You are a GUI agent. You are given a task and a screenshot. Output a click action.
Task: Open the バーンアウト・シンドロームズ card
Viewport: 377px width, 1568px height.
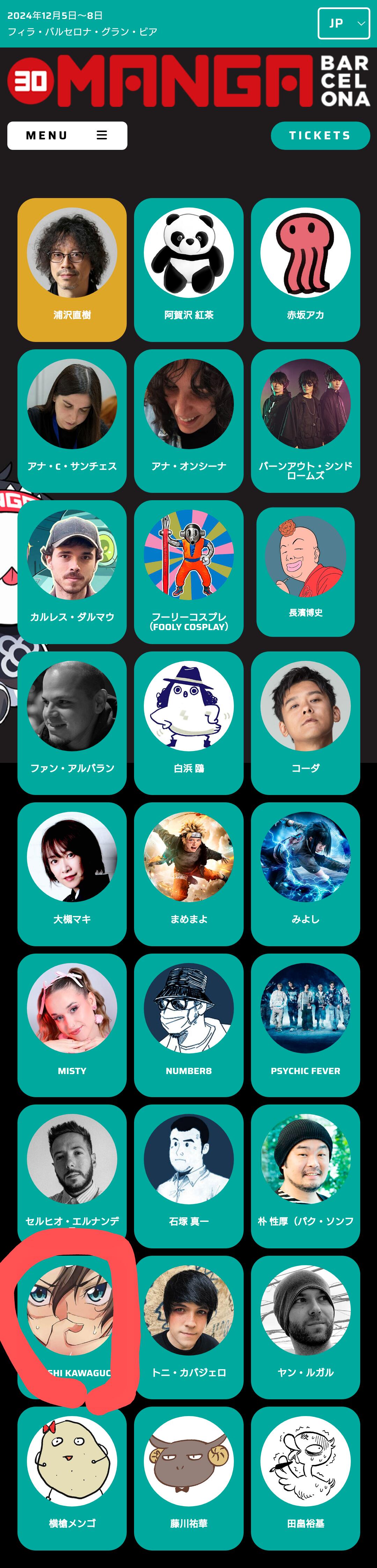pos(305,420)
